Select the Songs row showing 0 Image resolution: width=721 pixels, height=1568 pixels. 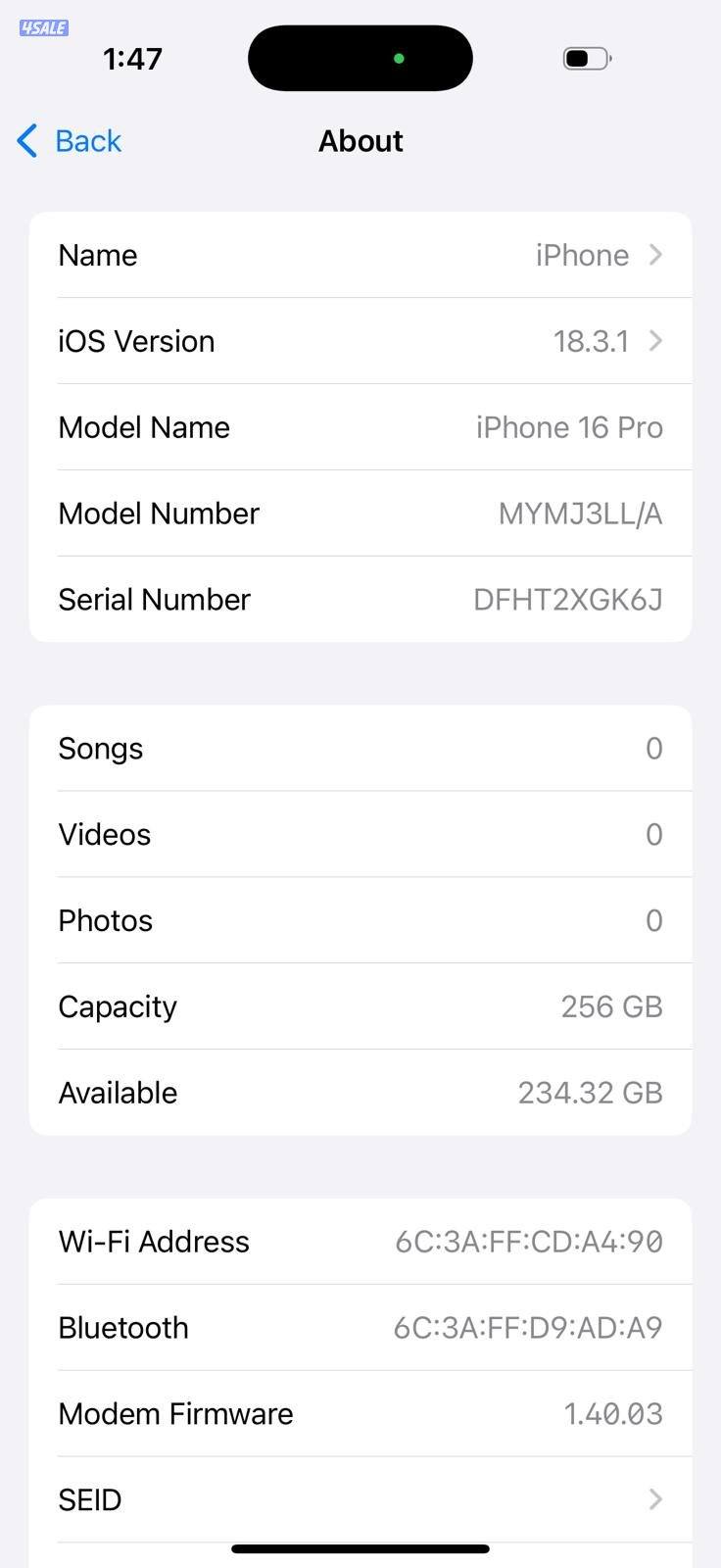click(360, 748)
